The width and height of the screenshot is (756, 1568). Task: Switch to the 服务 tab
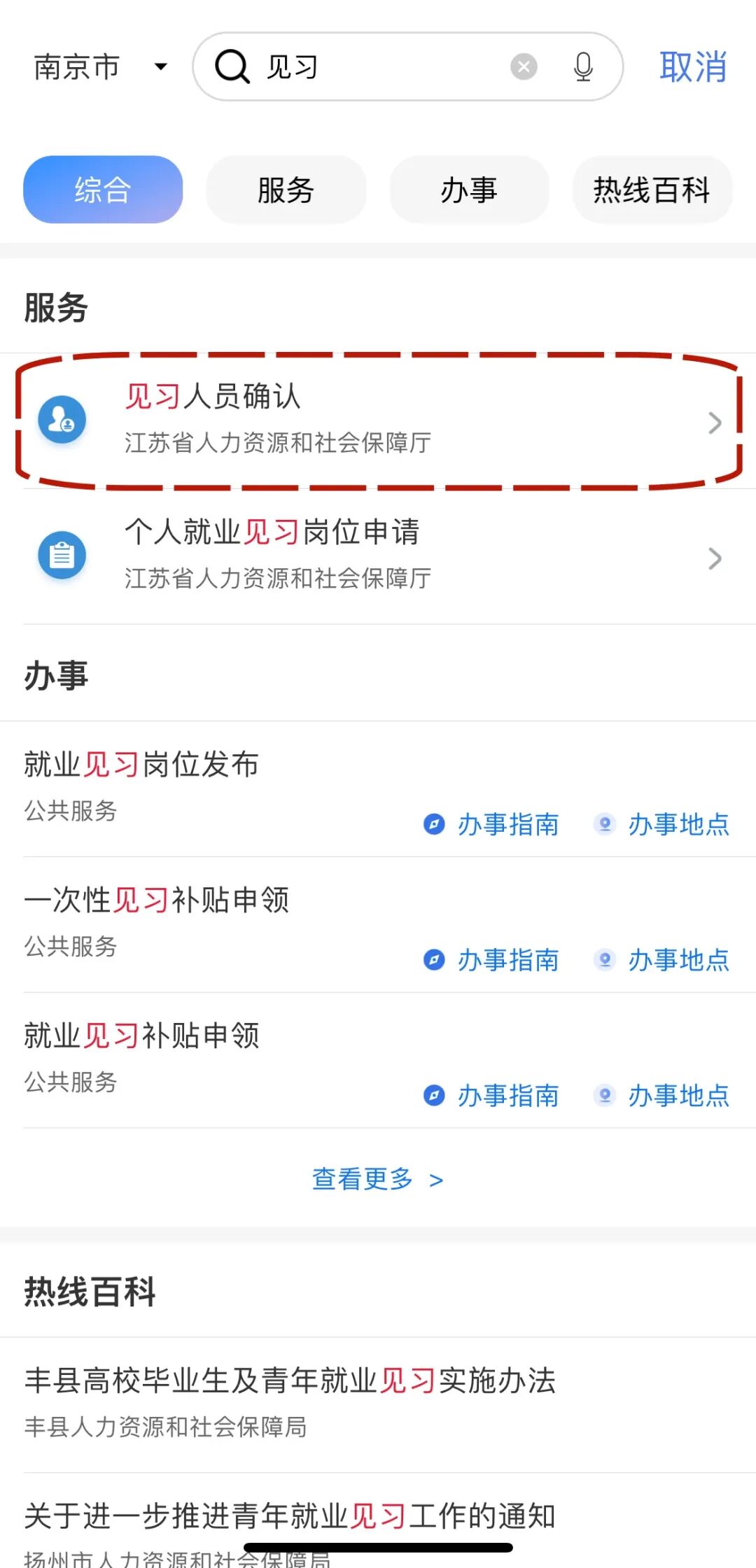pyautogui.click(x=285, y=189)
